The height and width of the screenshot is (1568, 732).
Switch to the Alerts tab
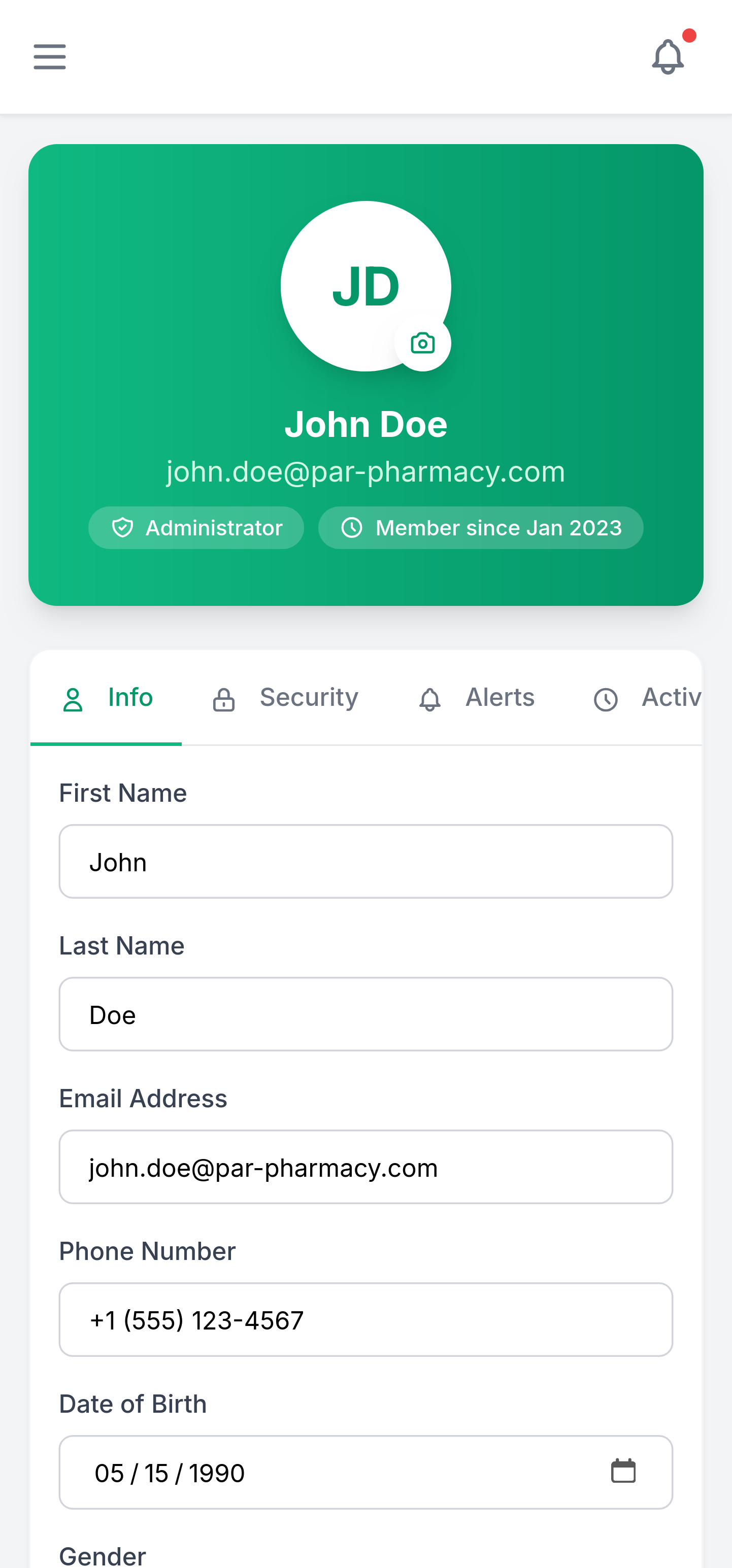click(500, 698)
